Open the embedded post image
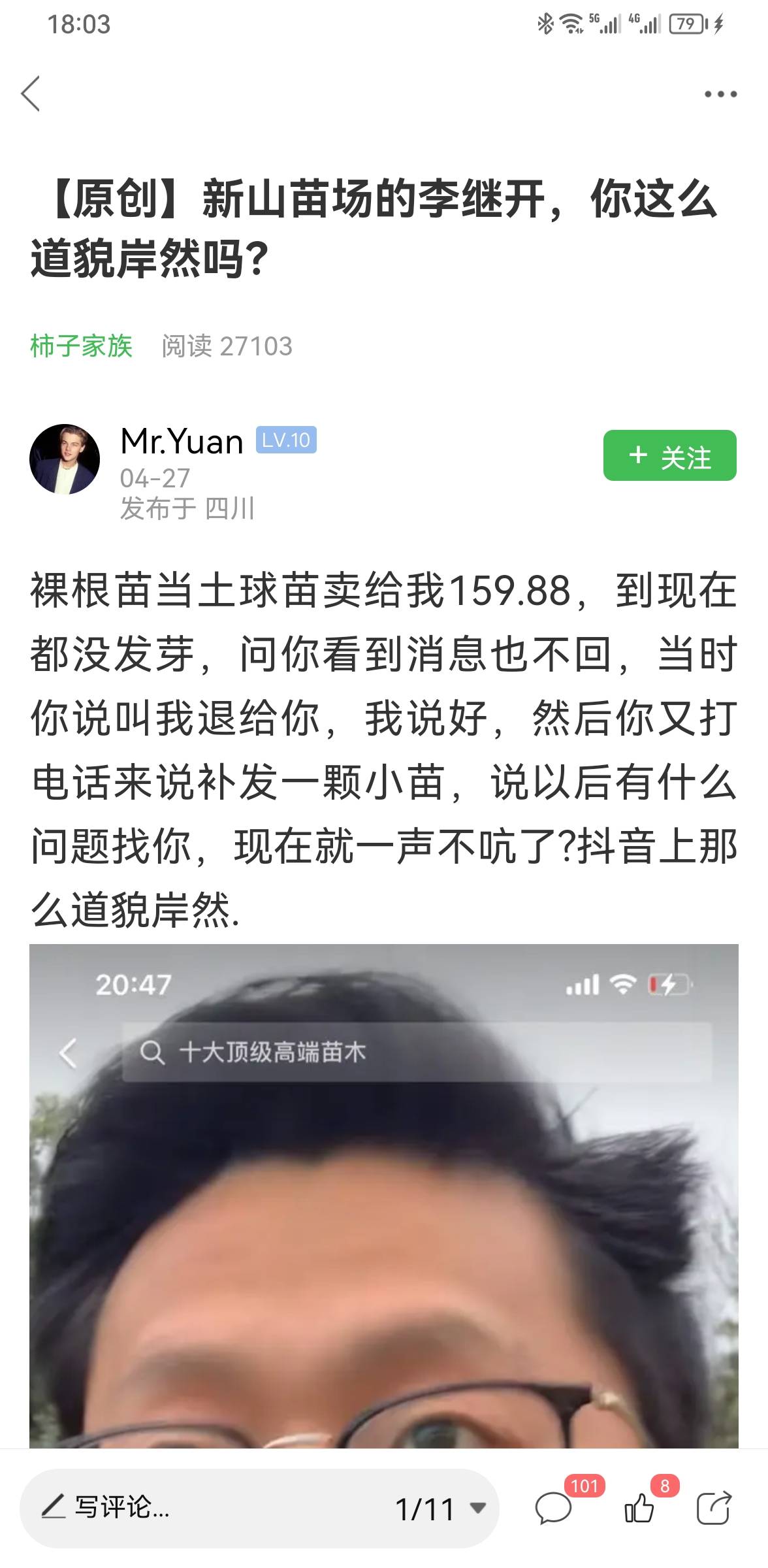This screenshot has height=1568, width=768. coord(384,1196)
